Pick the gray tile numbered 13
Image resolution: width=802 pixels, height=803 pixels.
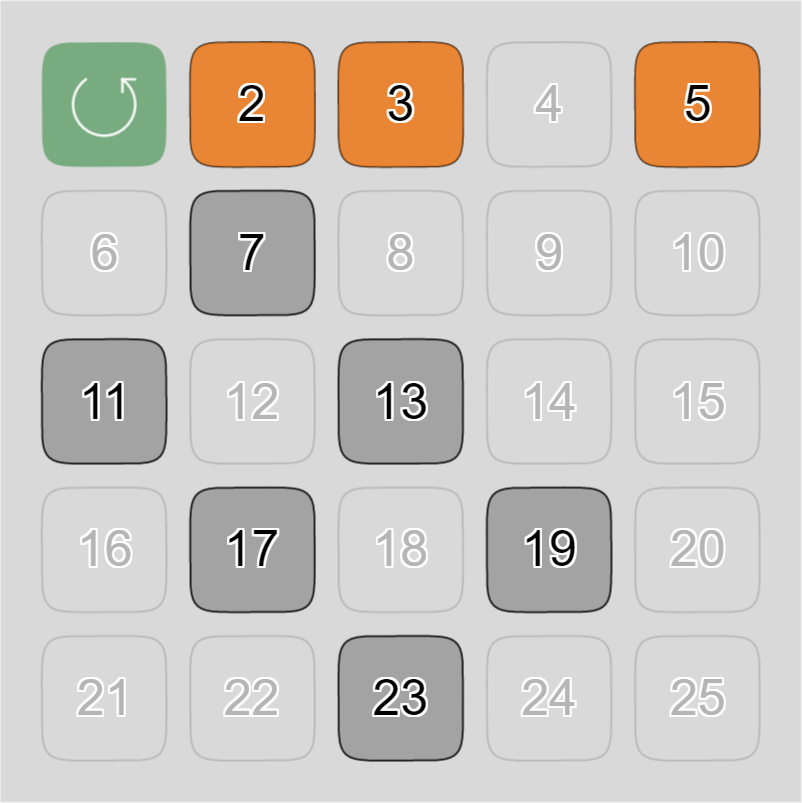tap(400, 401)
